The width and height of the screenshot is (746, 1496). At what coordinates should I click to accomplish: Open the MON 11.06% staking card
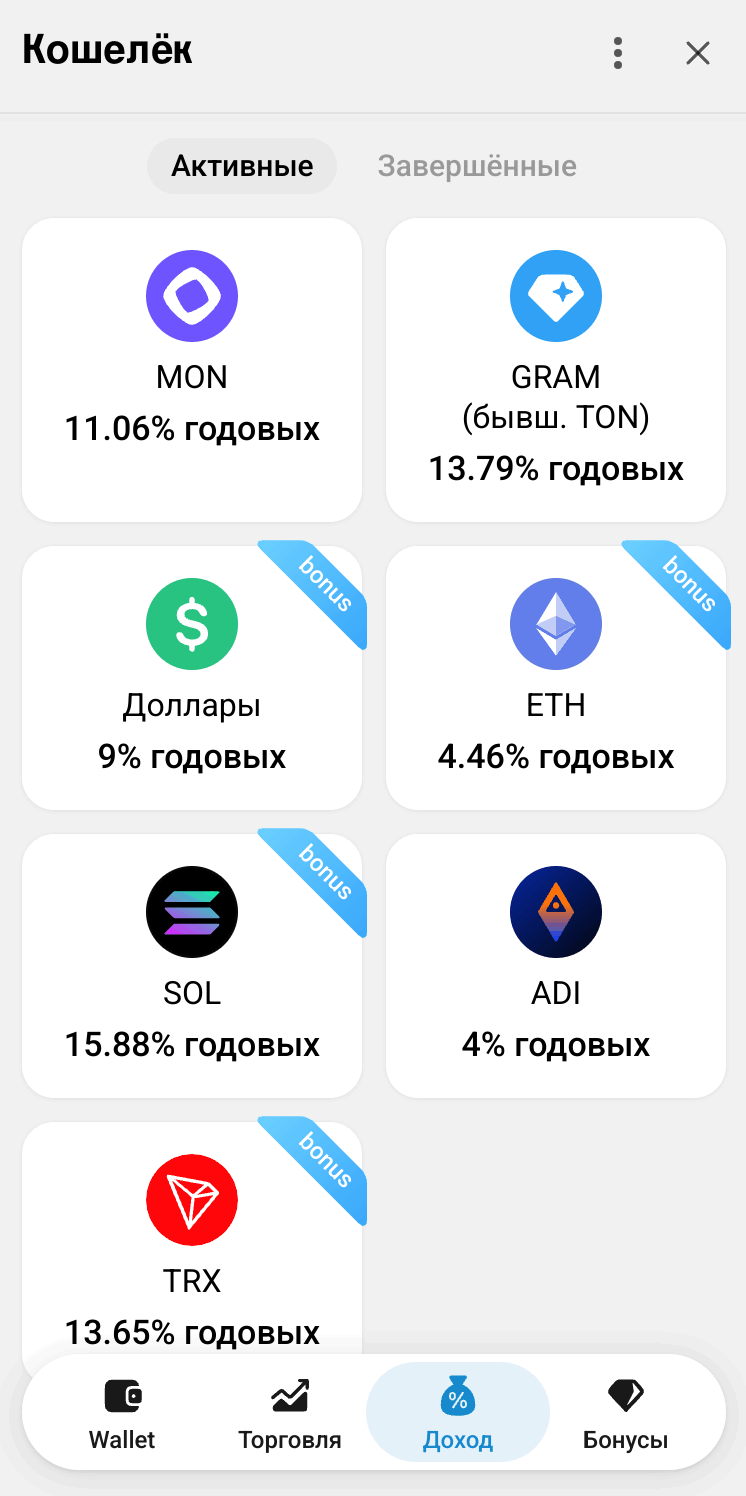pyautogui.click(x=192, y=370)
